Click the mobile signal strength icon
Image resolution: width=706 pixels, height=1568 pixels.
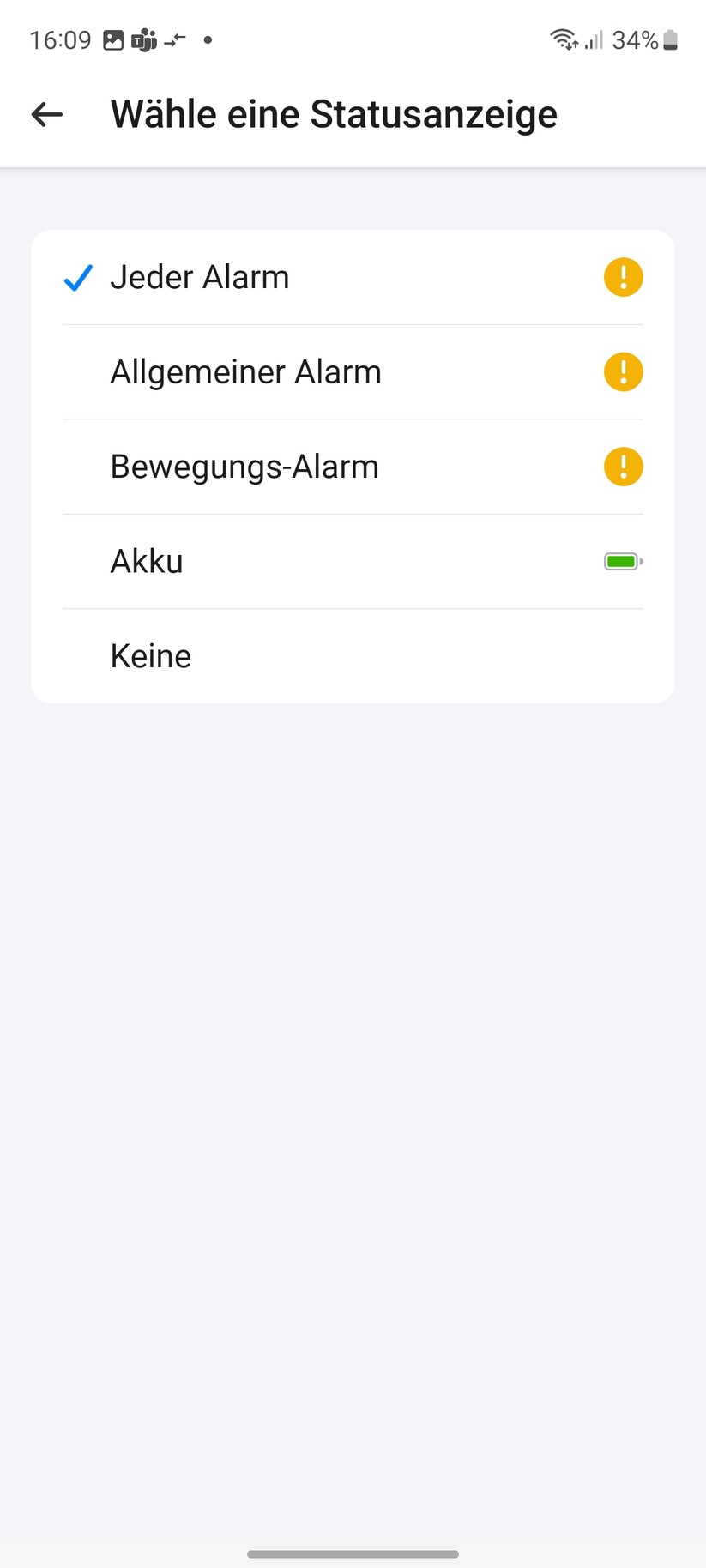pos(594,39)
